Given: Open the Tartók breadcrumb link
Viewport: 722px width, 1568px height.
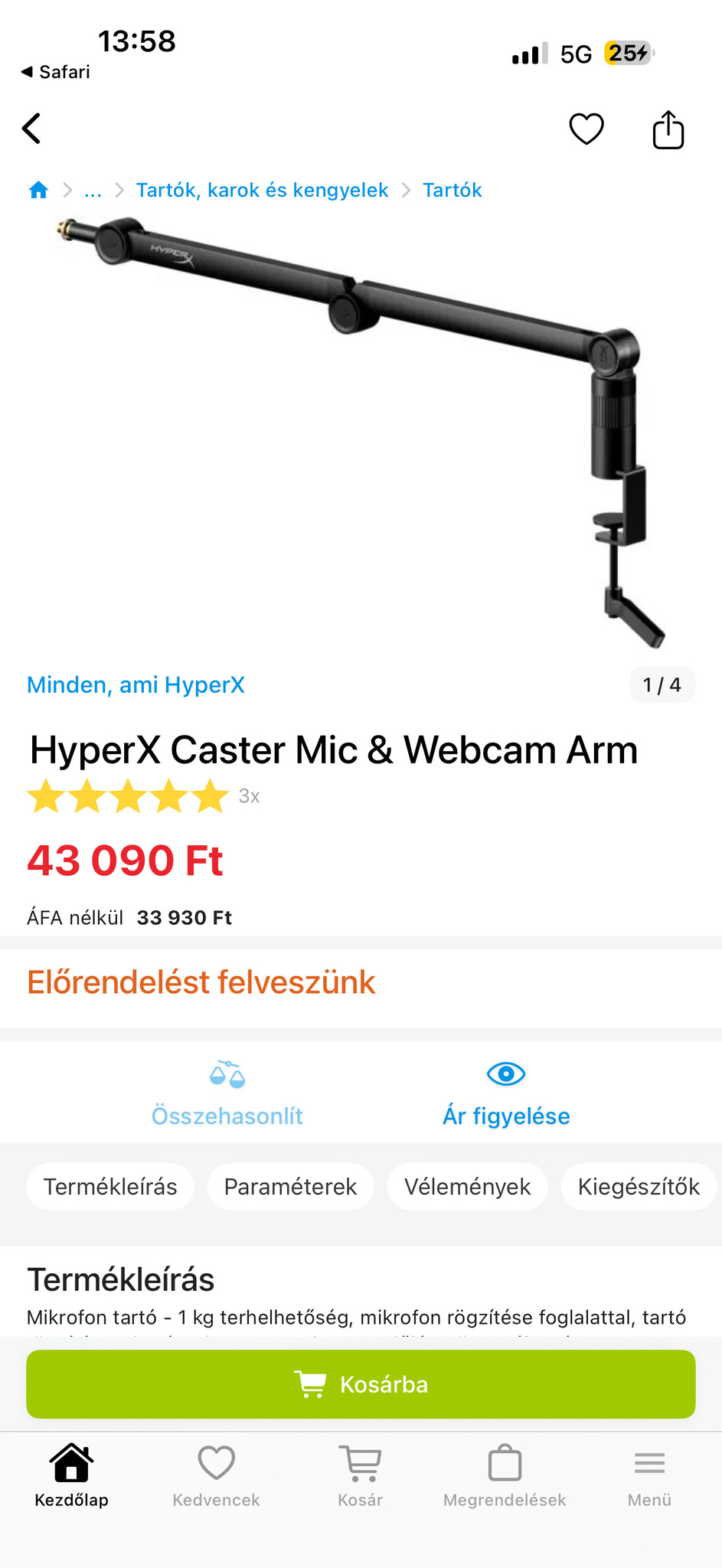Looking at the screenshot, I should tap(452, 190).
